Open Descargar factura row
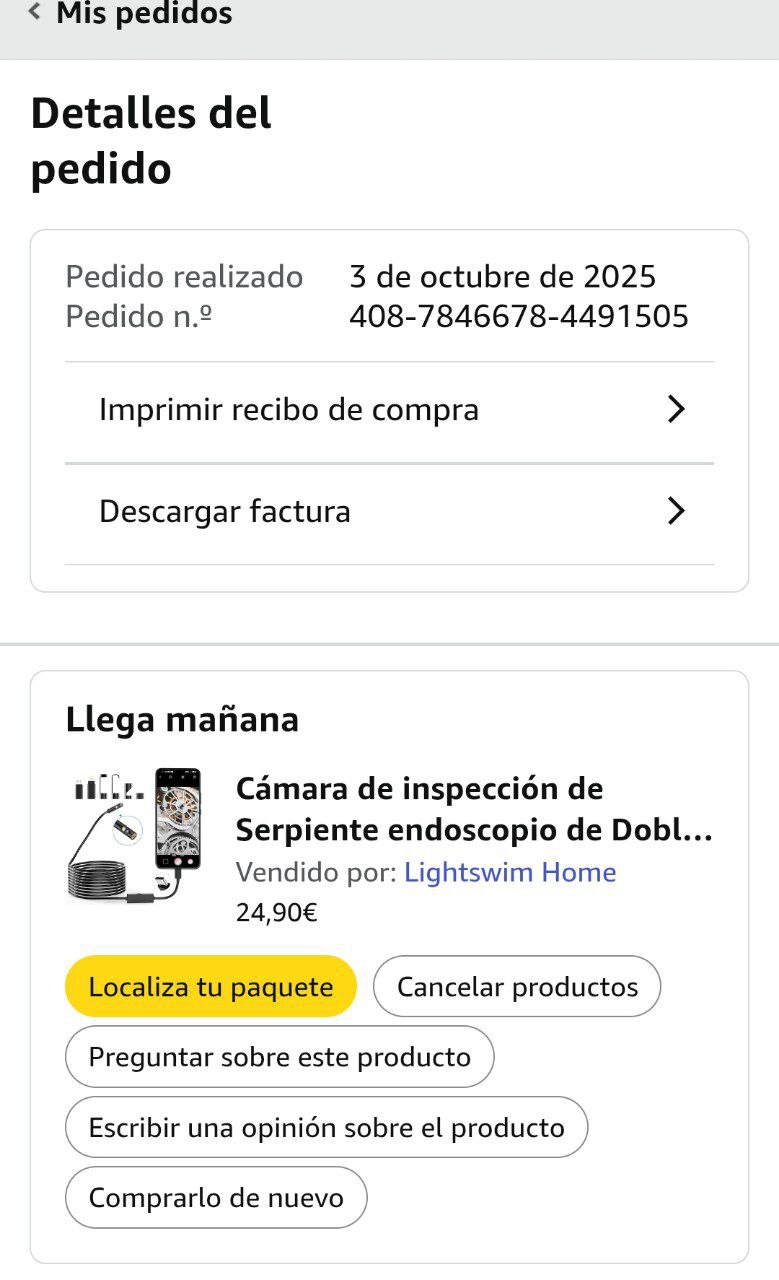This screenshot has width=779, height=1280. tap(389, 512)
